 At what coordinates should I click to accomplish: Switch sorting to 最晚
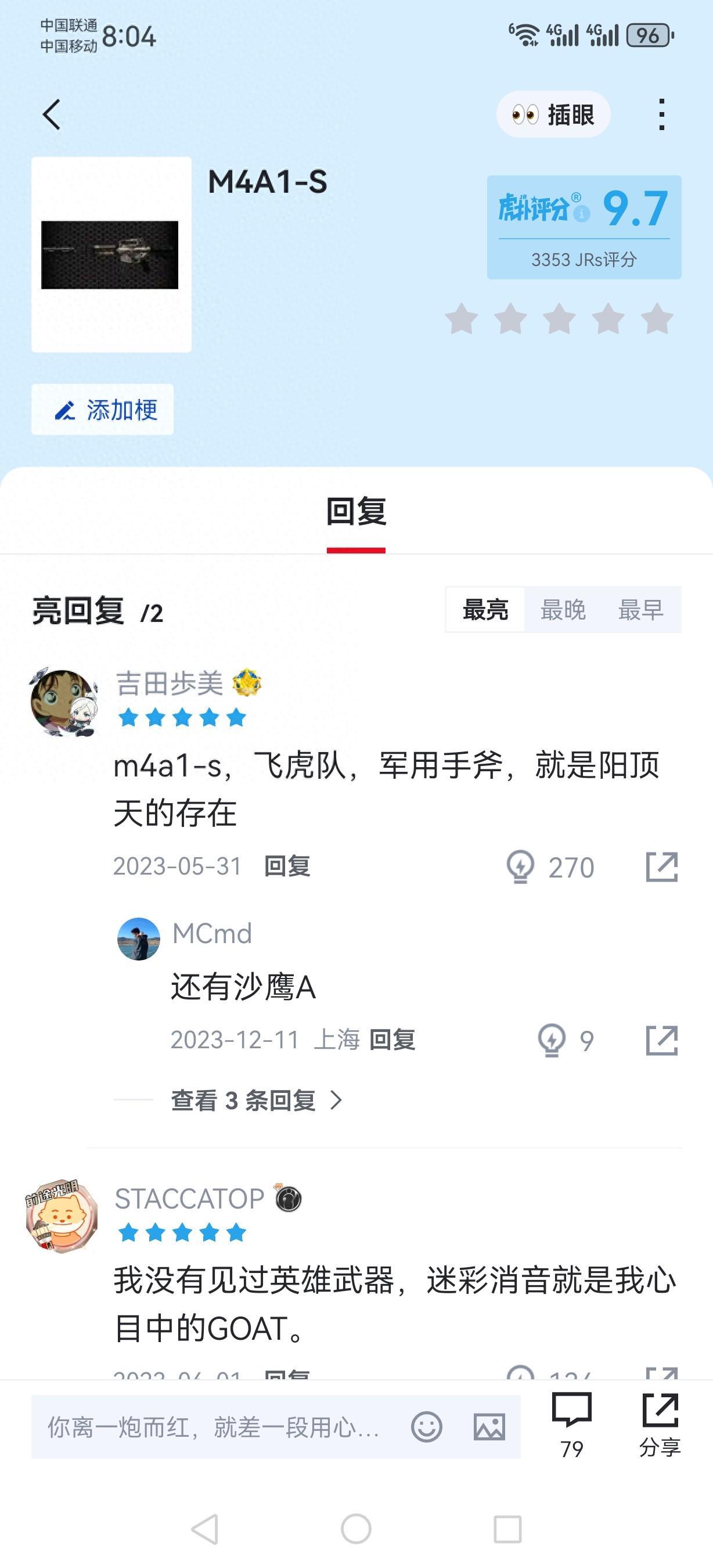563,610
